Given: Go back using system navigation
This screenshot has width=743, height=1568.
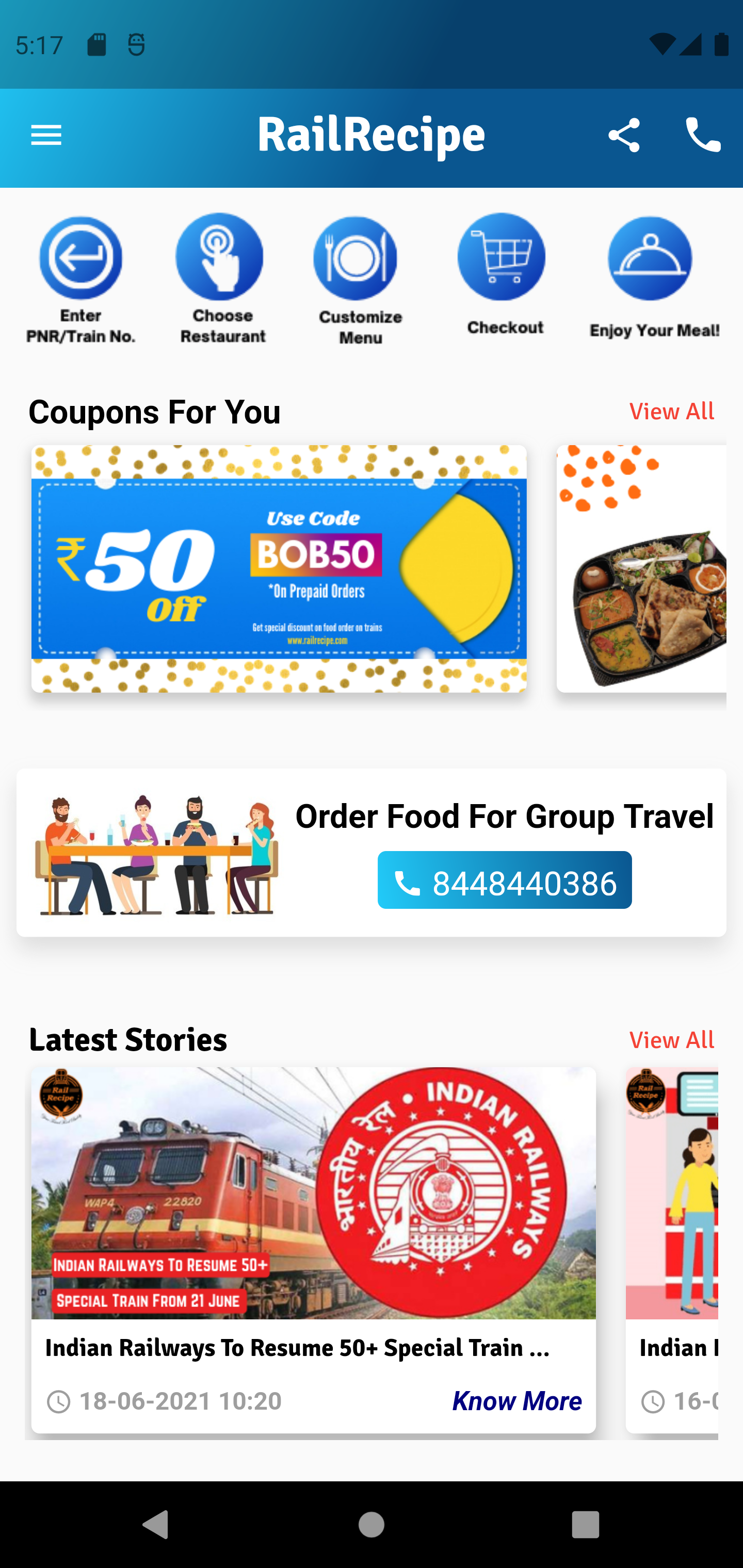Looking at the screenshot, I should pos(155,1524).
